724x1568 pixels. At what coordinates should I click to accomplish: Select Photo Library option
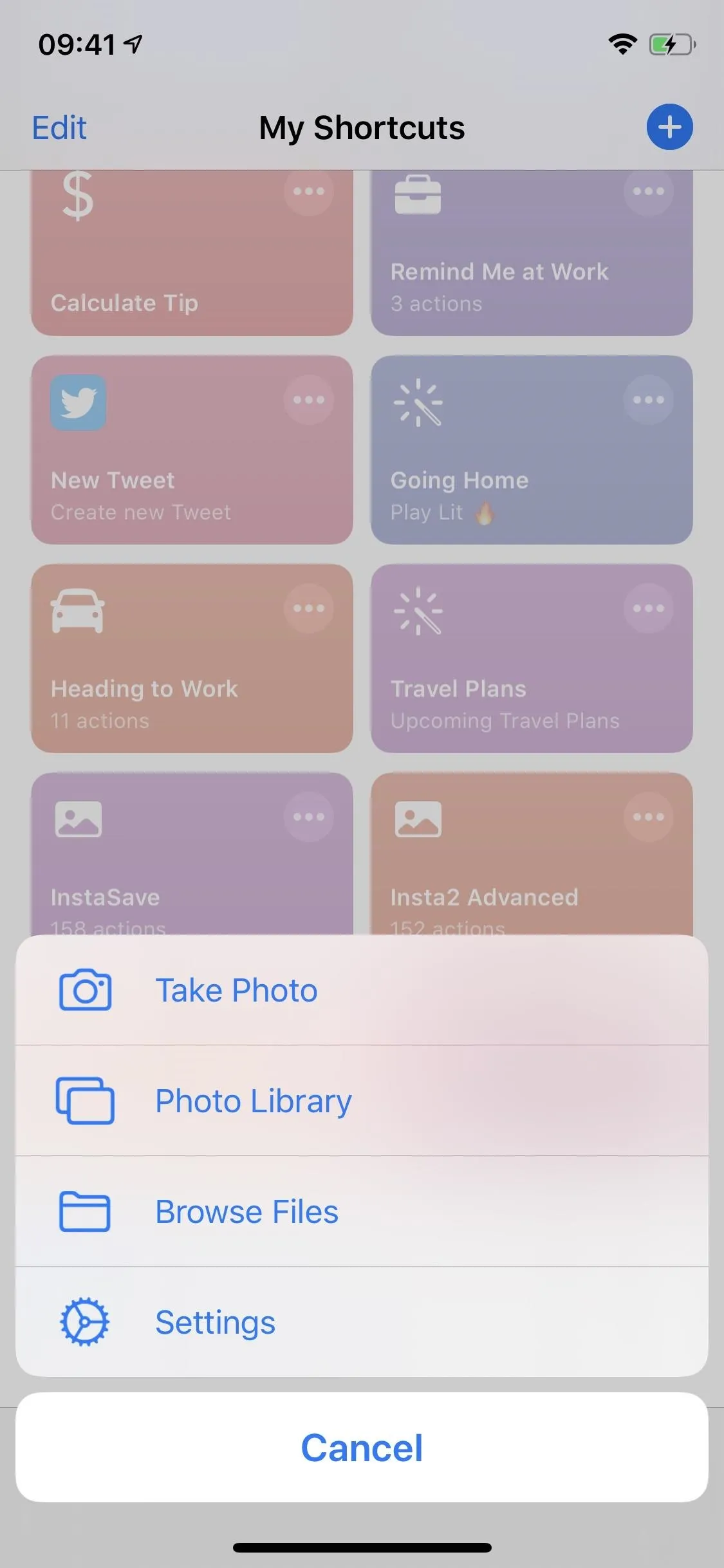(x=362, y=1101)
